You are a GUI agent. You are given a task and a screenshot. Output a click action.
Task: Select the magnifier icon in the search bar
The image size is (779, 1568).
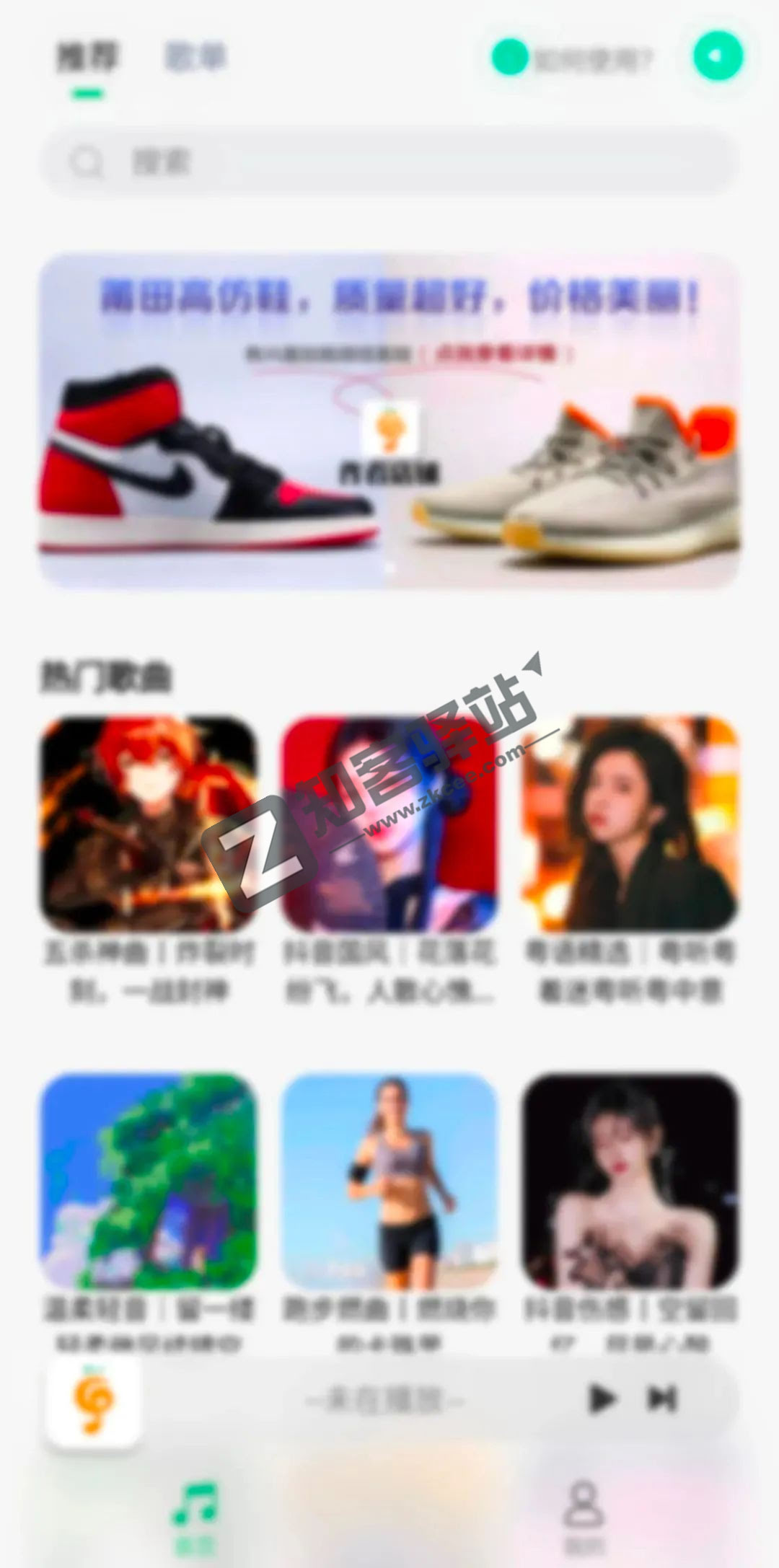point(87,160)
